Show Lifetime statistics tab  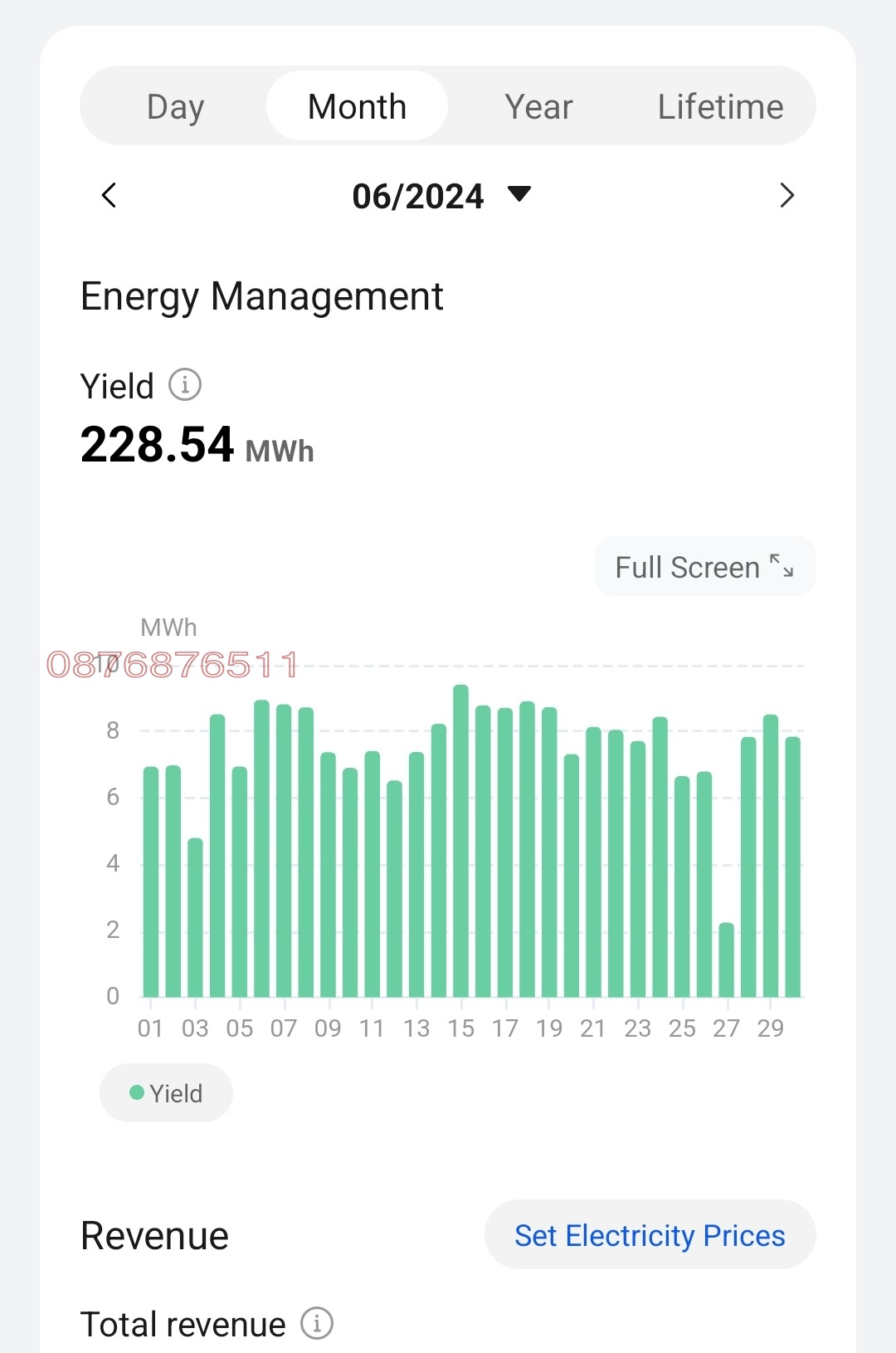(x=720, y=106)
